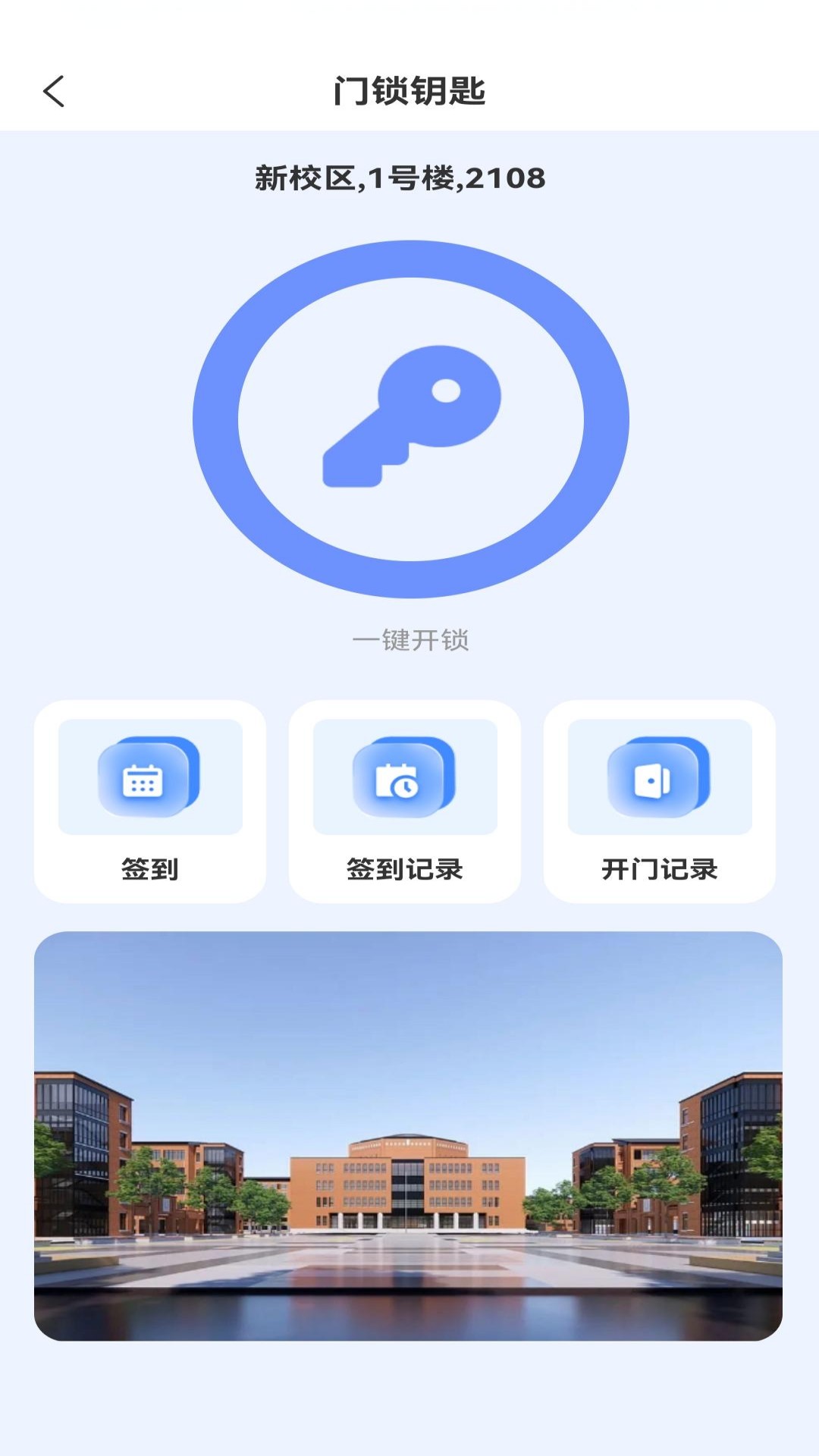Image resolution: width=819 pixels, height=1456 pixels.
Task: Open the 签到记录 card
Action: (x=404, y=802)
